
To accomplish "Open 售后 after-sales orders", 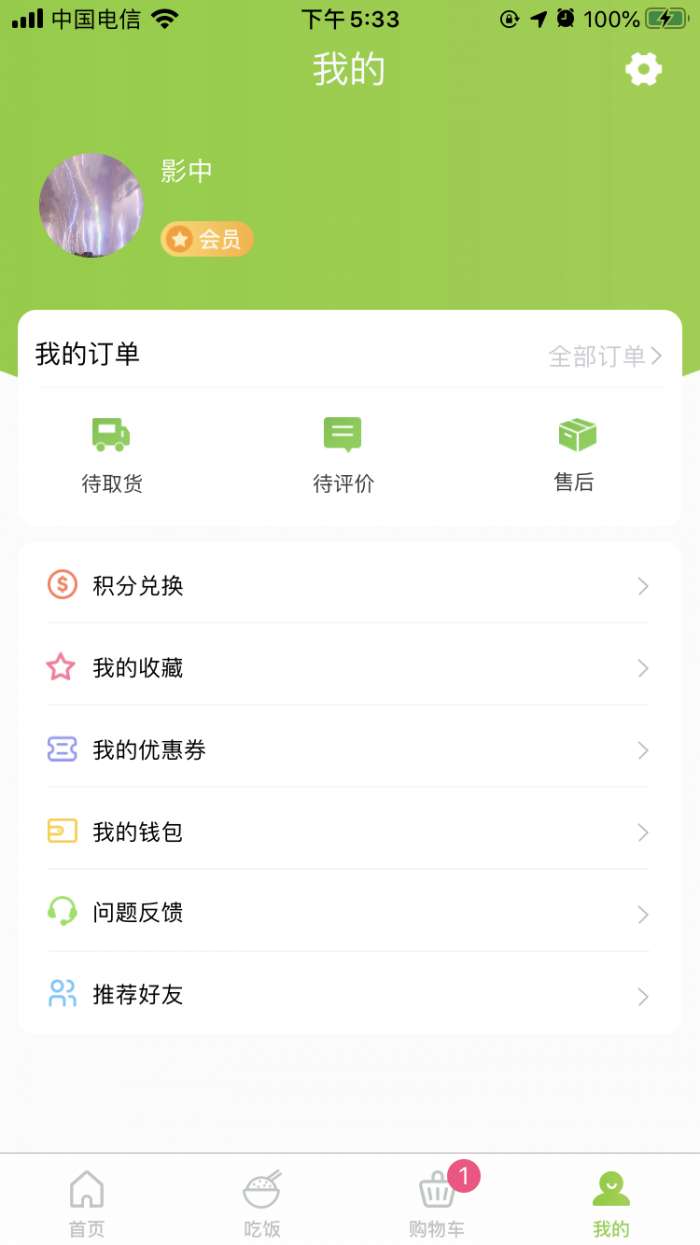I will pos(575,455).
